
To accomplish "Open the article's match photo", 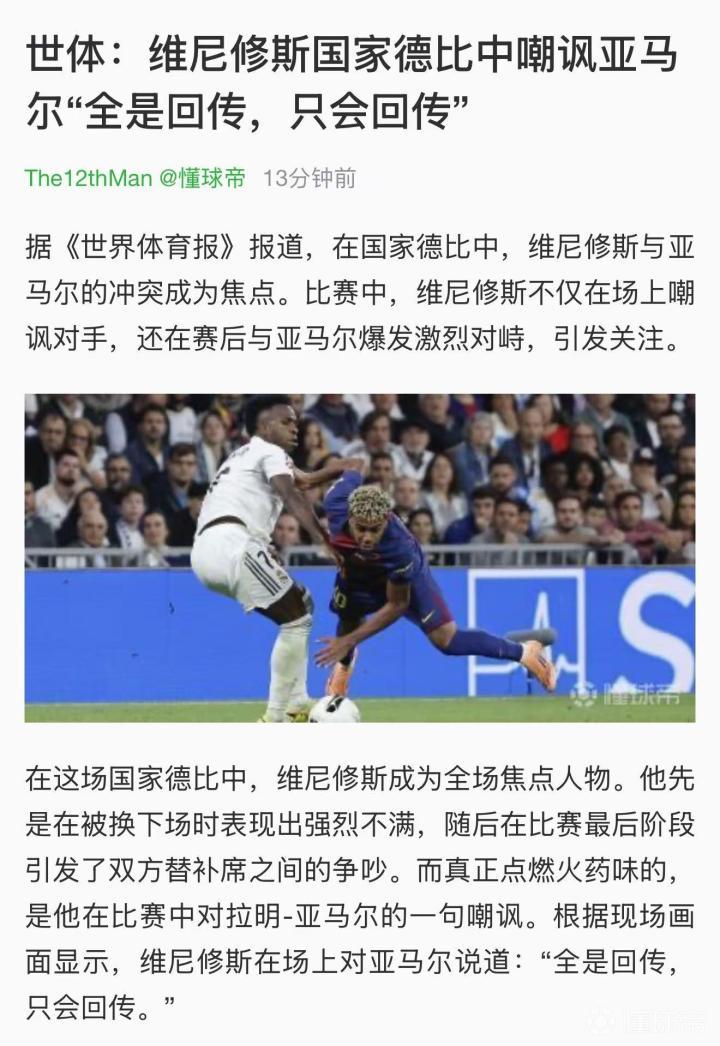I will [360, 557].
